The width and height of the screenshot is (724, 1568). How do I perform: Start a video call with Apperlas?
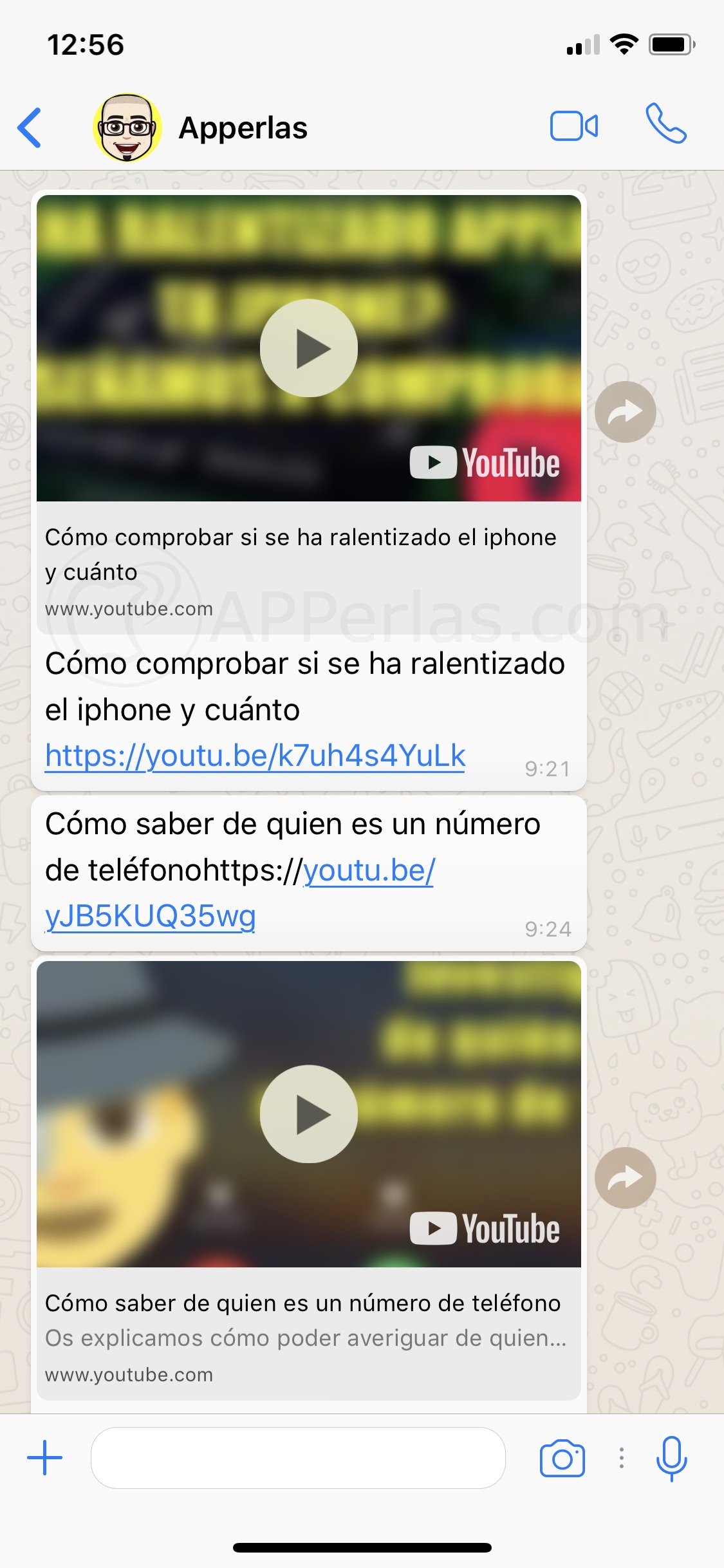click(x=574, y=126)
